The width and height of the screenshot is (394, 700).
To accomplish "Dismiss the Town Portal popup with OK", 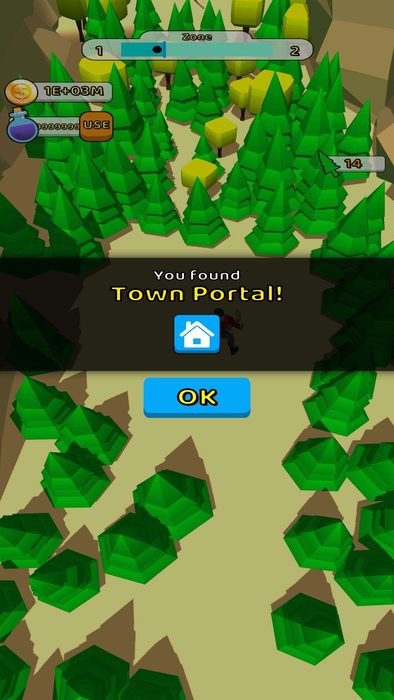I will tap(197, 397).
